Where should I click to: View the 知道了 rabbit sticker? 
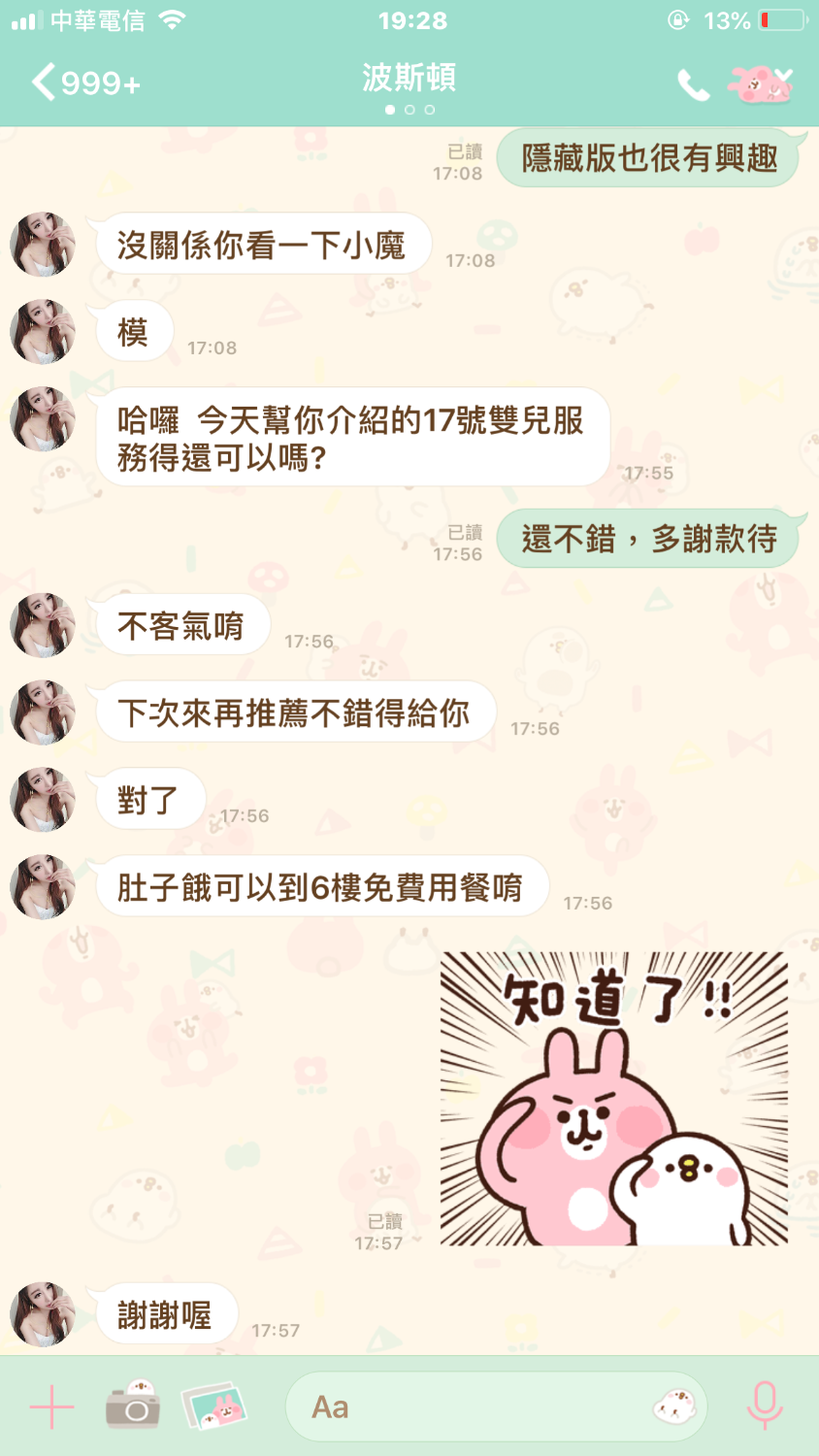pos(613,1099)
